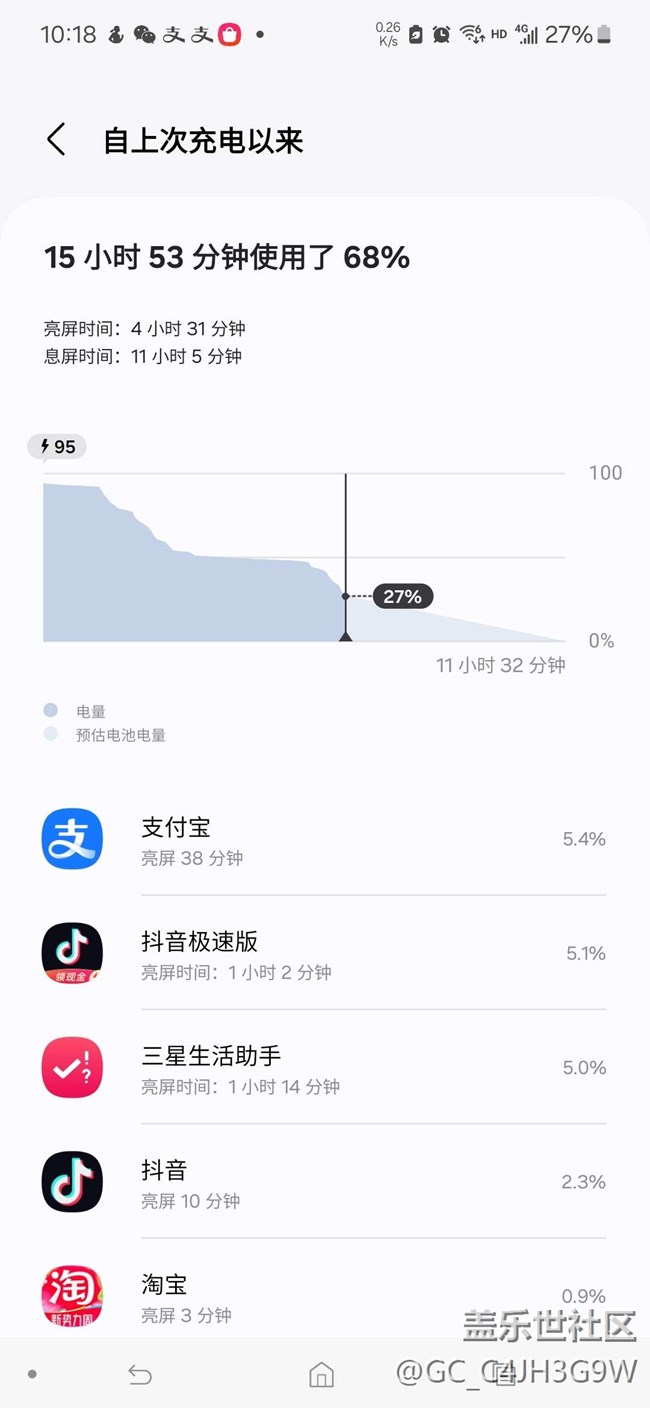Open 淘宝 battery usage details
This screenshot has height=1408, width=650.
[325, 1290]
